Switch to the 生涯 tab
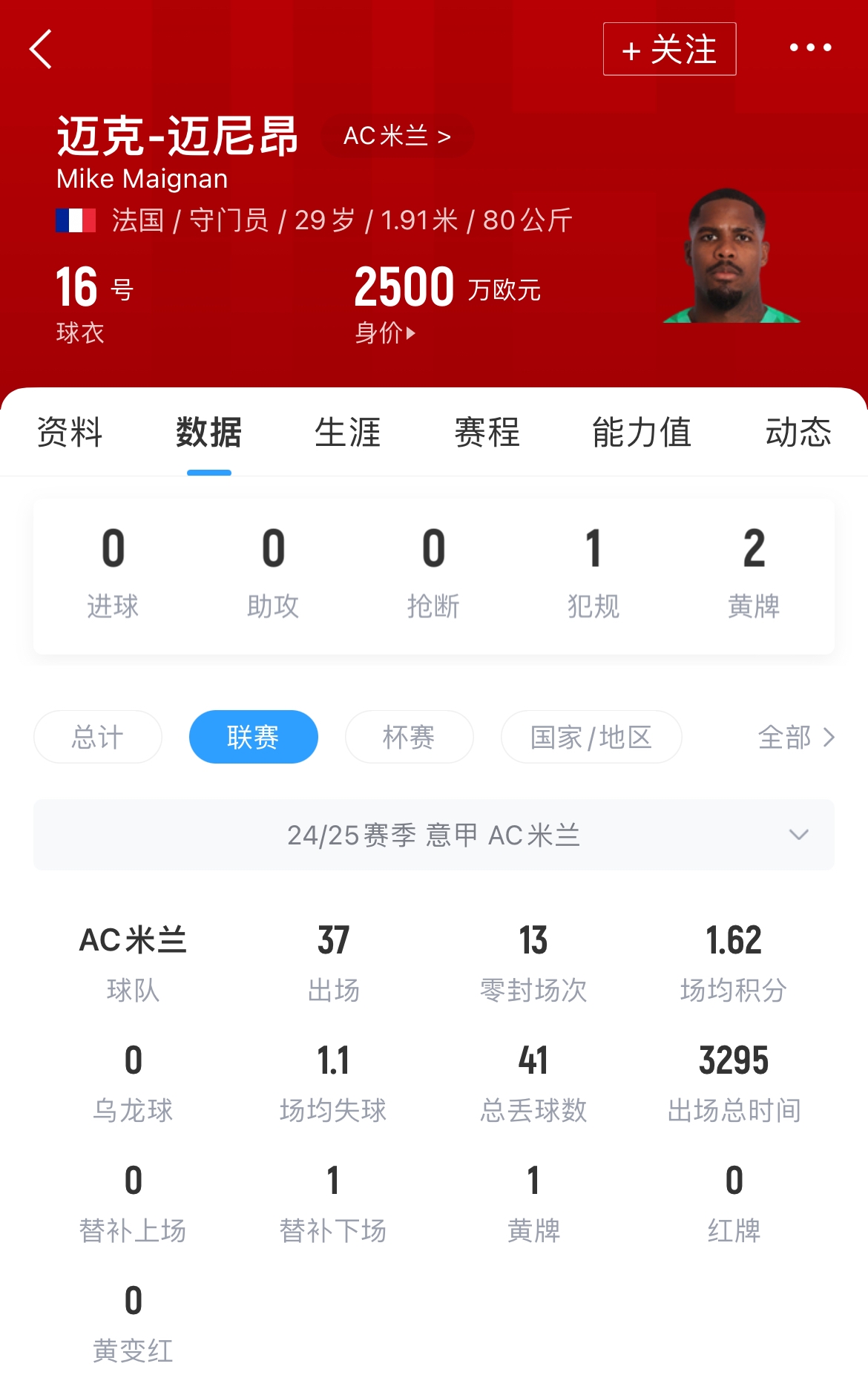868x1398 pixels. 347,433
